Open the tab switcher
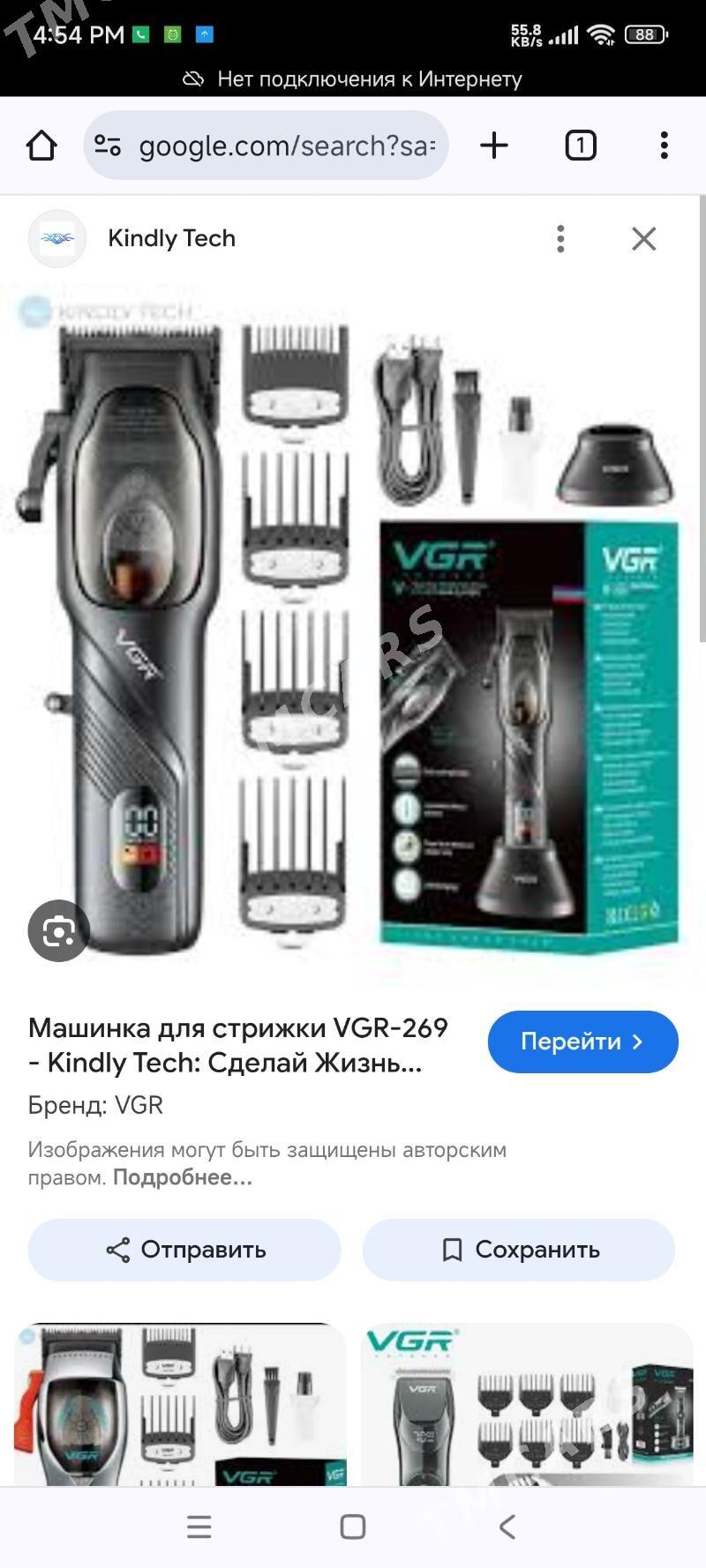This screenshot has height=1568, width=706. tap(580, 146)
